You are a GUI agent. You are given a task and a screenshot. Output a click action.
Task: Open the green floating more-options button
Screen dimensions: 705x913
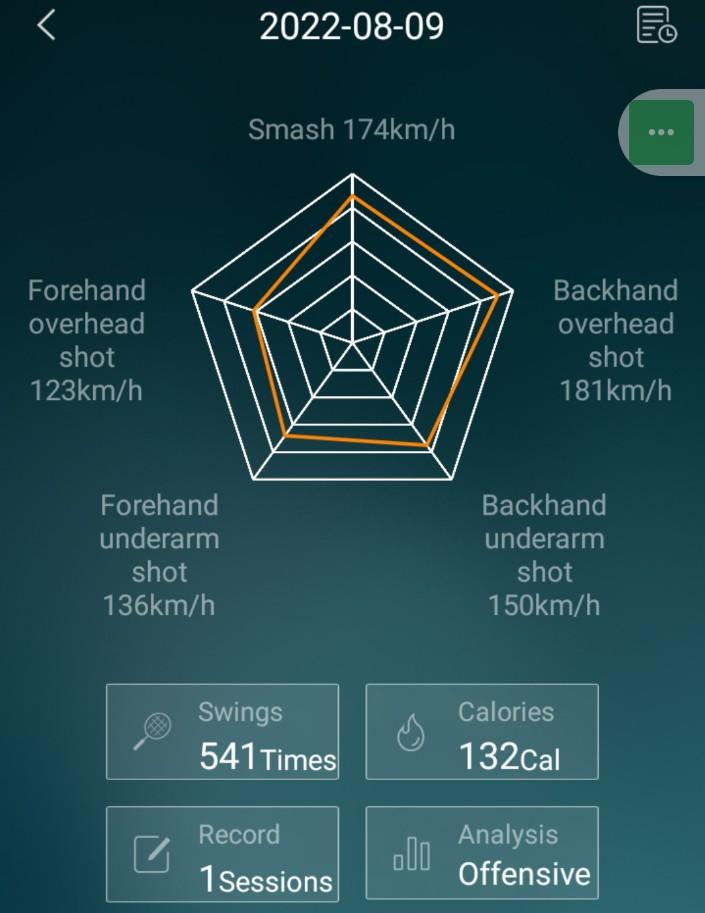point(661,132)
